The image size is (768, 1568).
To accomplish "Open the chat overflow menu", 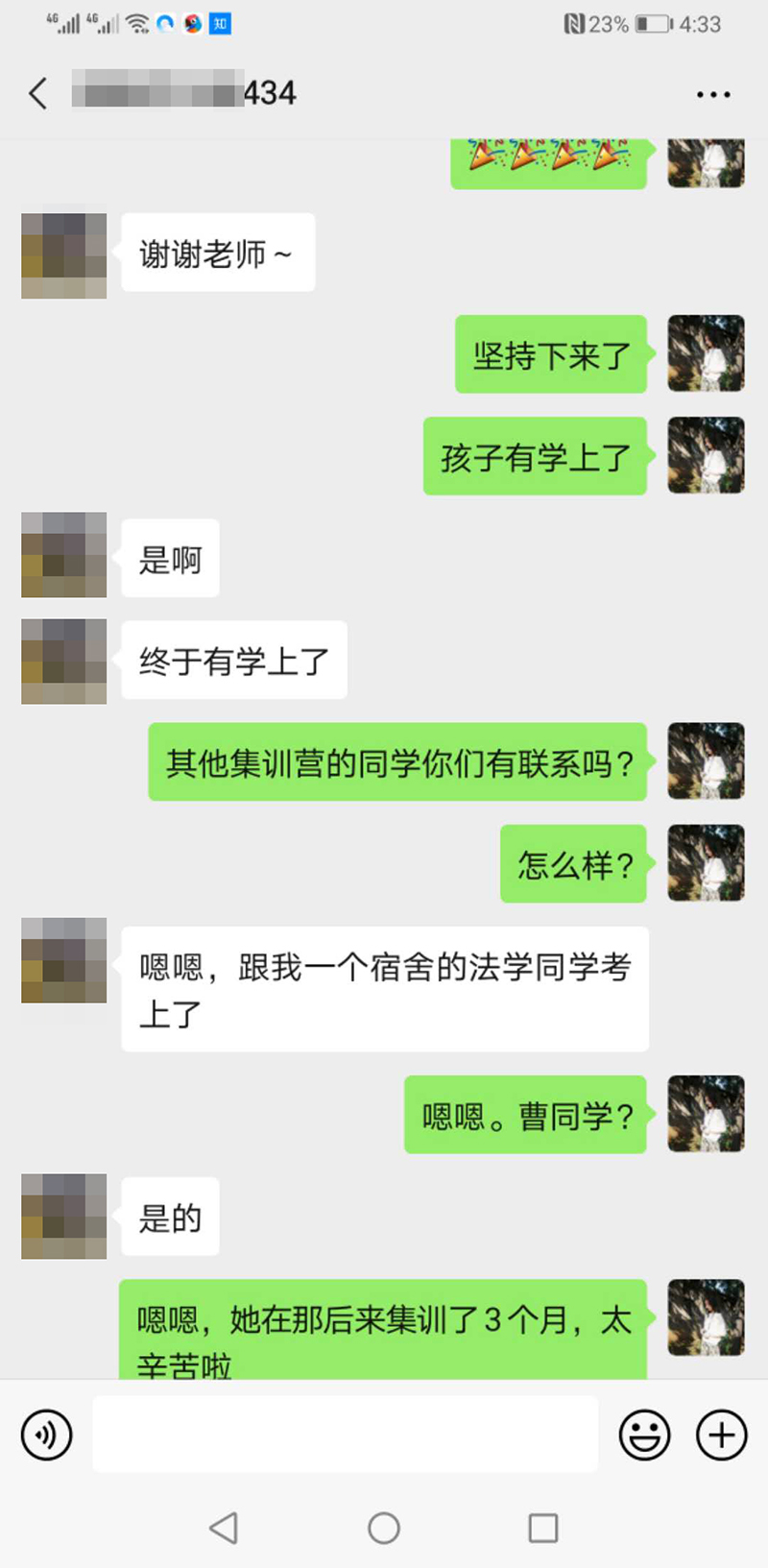I will point(713,94).
